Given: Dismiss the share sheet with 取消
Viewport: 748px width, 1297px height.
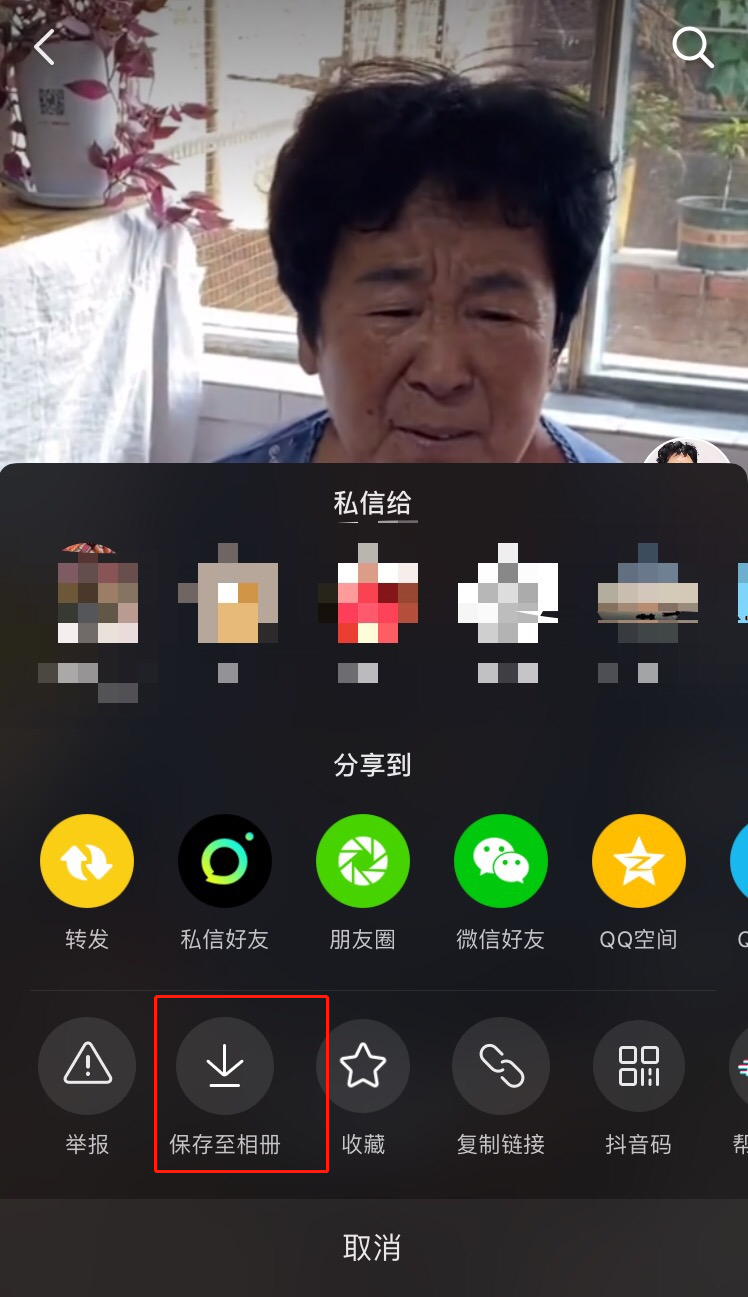Looking at the screenshot, I should pos(372,1247).
